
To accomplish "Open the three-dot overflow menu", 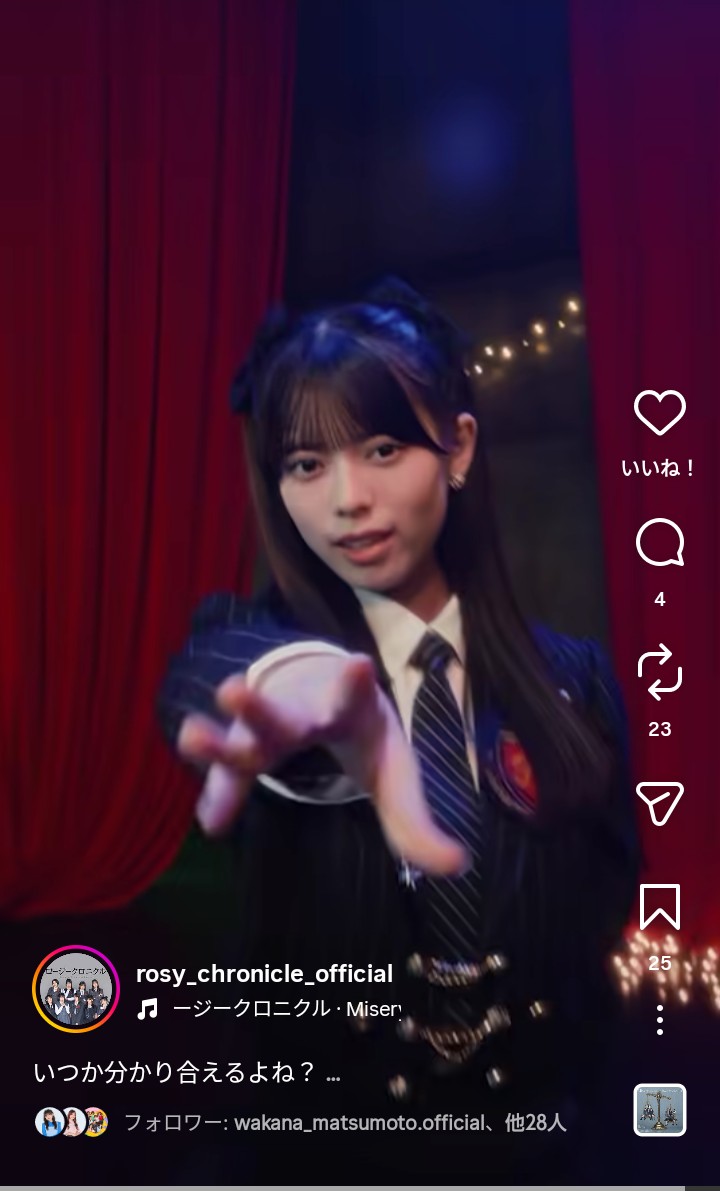I will click(x=659, y=1020).
